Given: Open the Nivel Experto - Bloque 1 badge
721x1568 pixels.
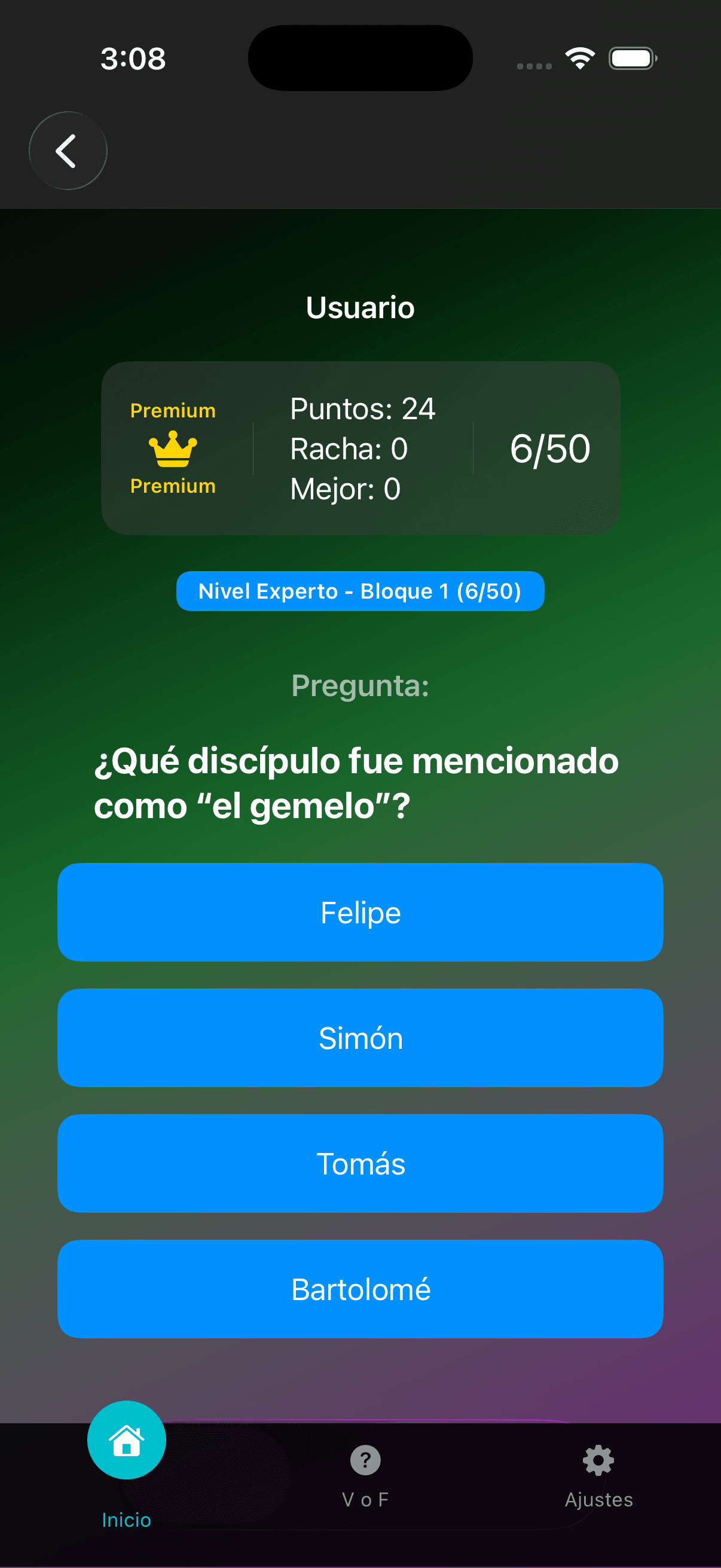Looking at the screenshot, I should coord(360,590).
